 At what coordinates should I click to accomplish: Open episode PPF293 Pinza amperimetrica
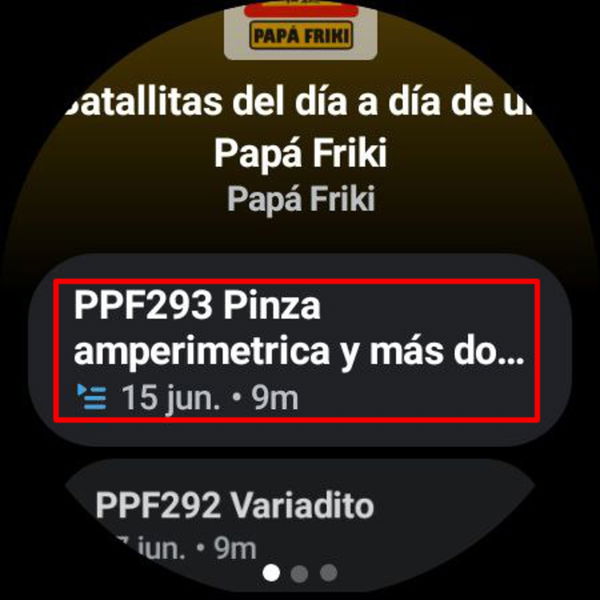(300, 350)
